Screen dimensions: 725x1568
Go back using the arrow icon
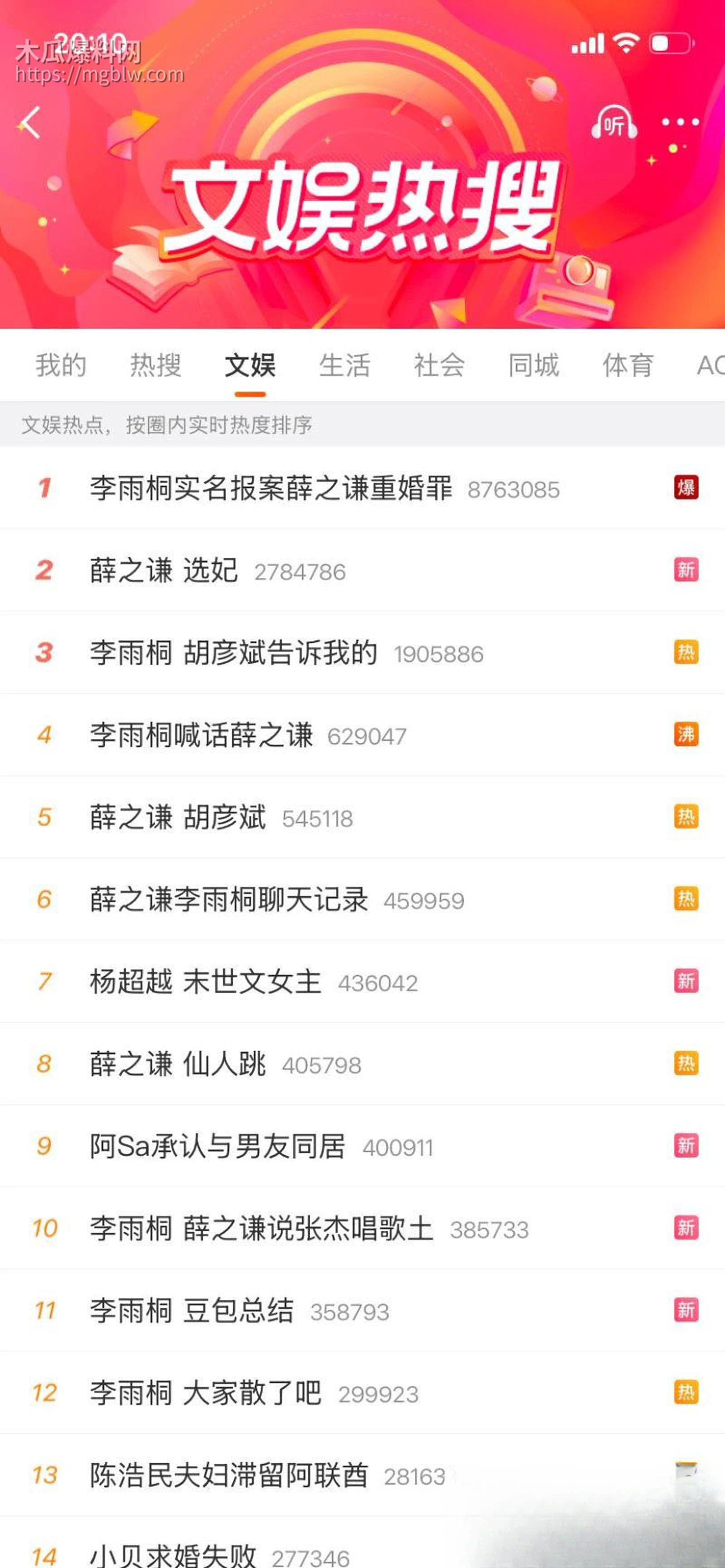click(29, 123)
